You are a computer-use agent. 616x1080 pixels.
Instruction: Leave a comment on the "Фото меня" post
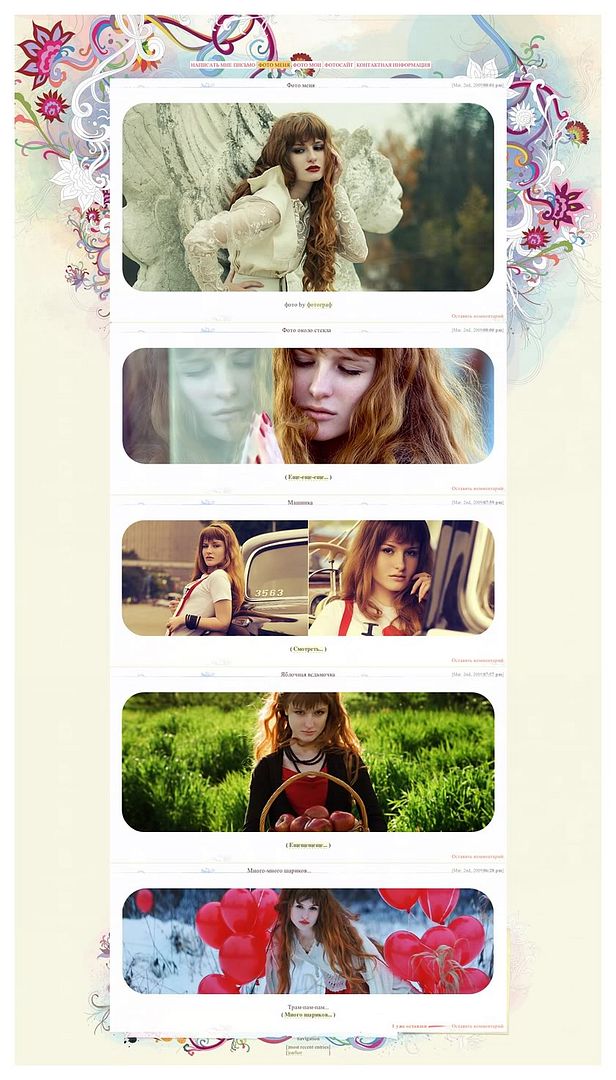478,316
